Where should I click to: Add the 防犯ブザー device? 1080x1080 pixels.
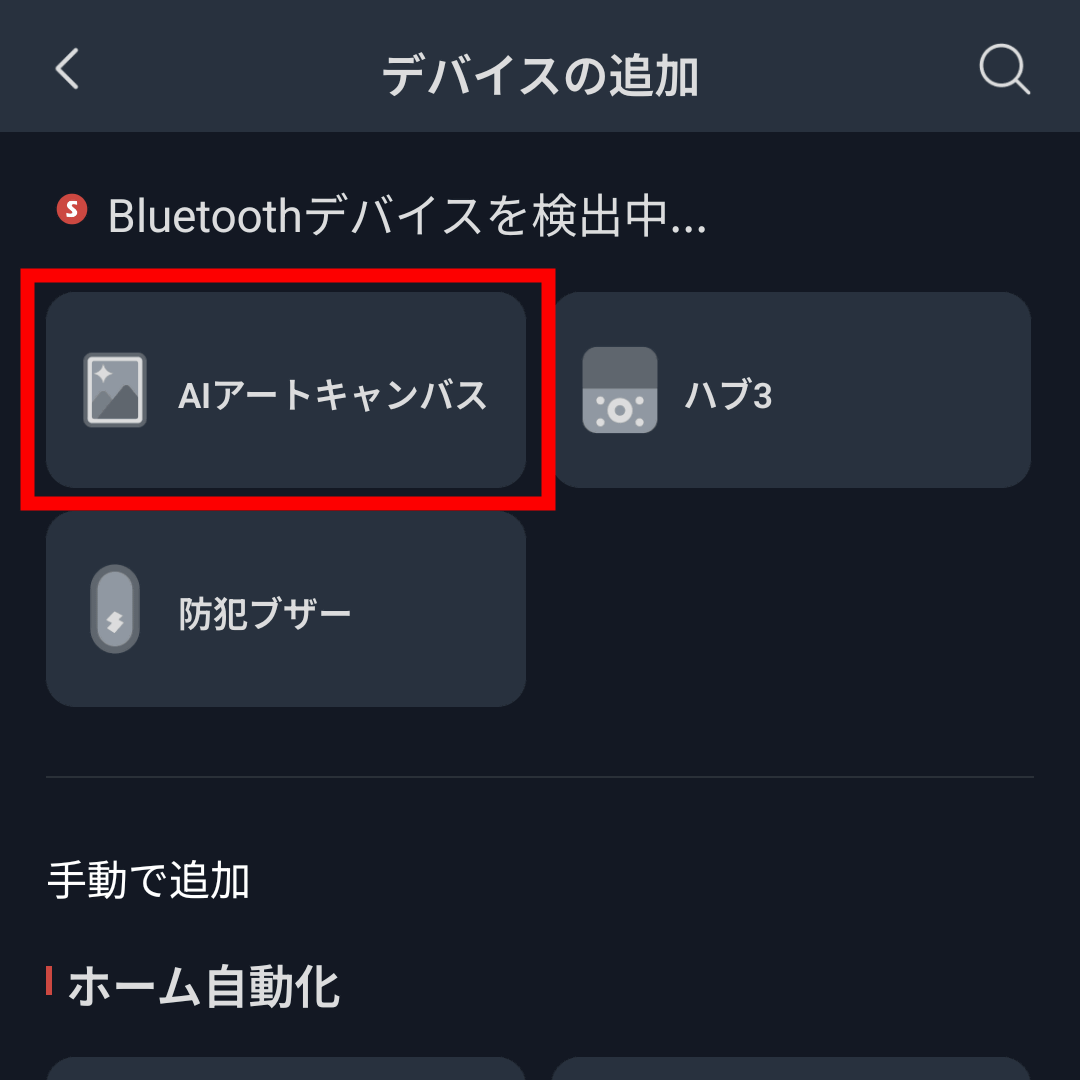click(x=286, y=609)
